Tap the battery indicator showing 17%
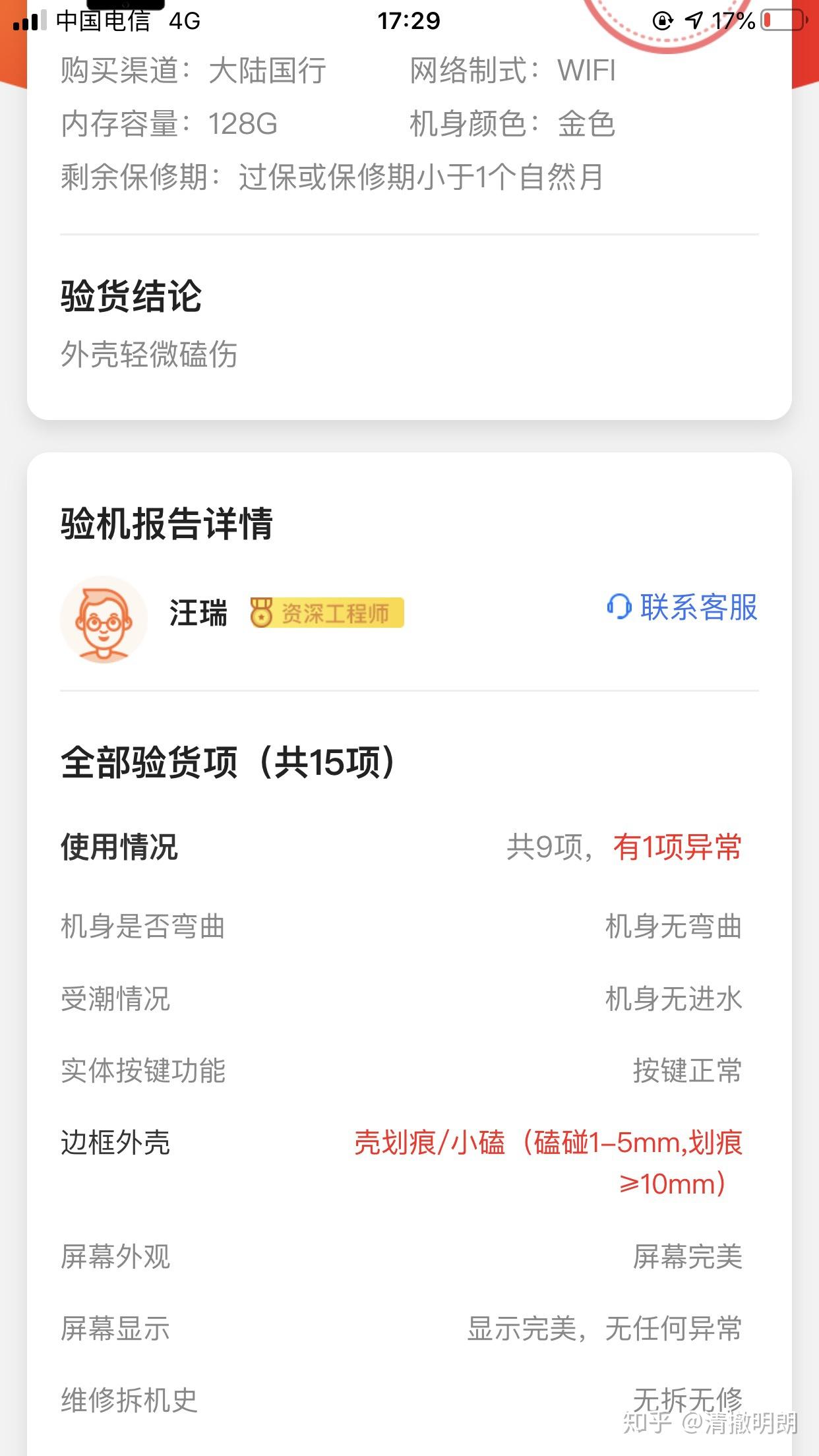The width and height of the screenshot is (819, 1456). pyautogui.click(x=781, y=22)
